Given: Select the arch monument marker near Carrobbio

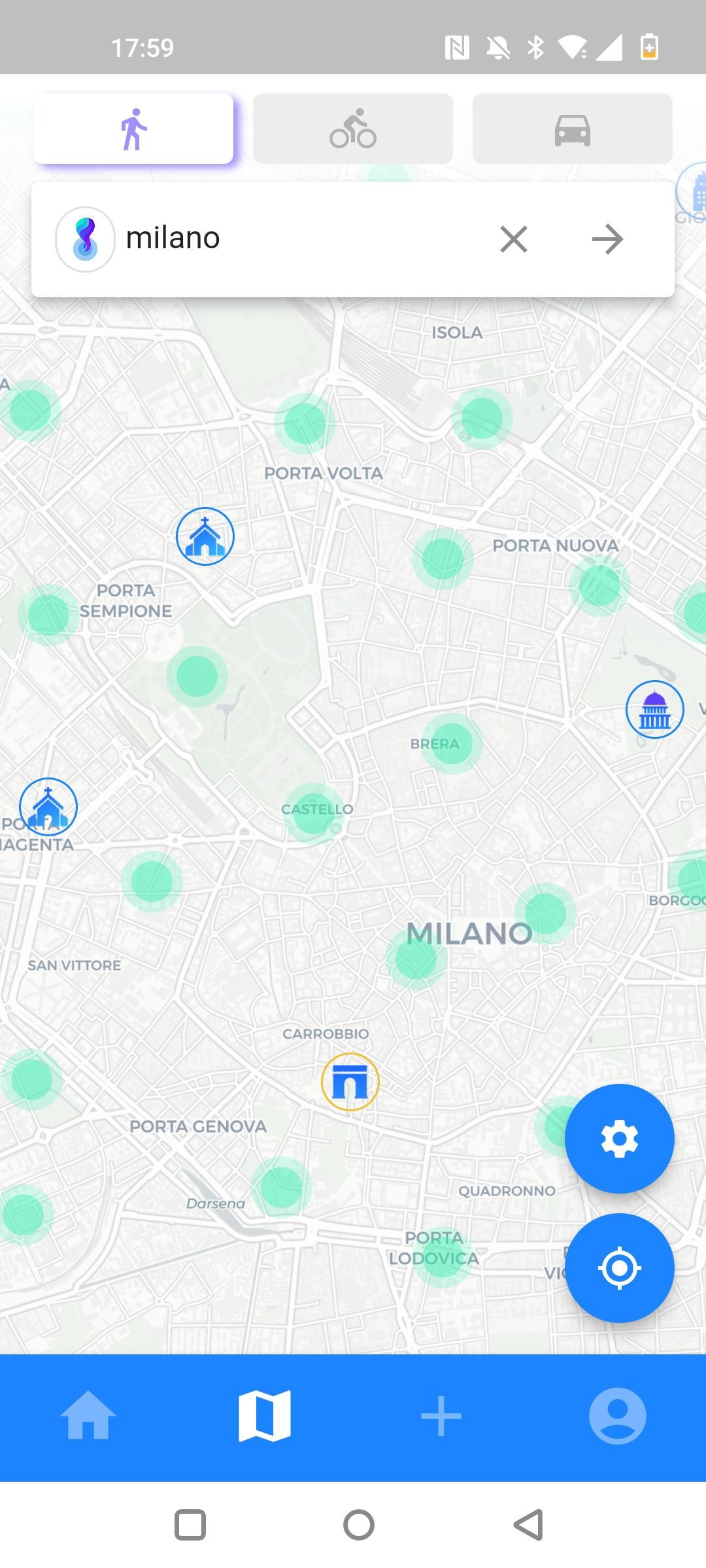Looking at the screenshot, I should [x=350, y=1082].
